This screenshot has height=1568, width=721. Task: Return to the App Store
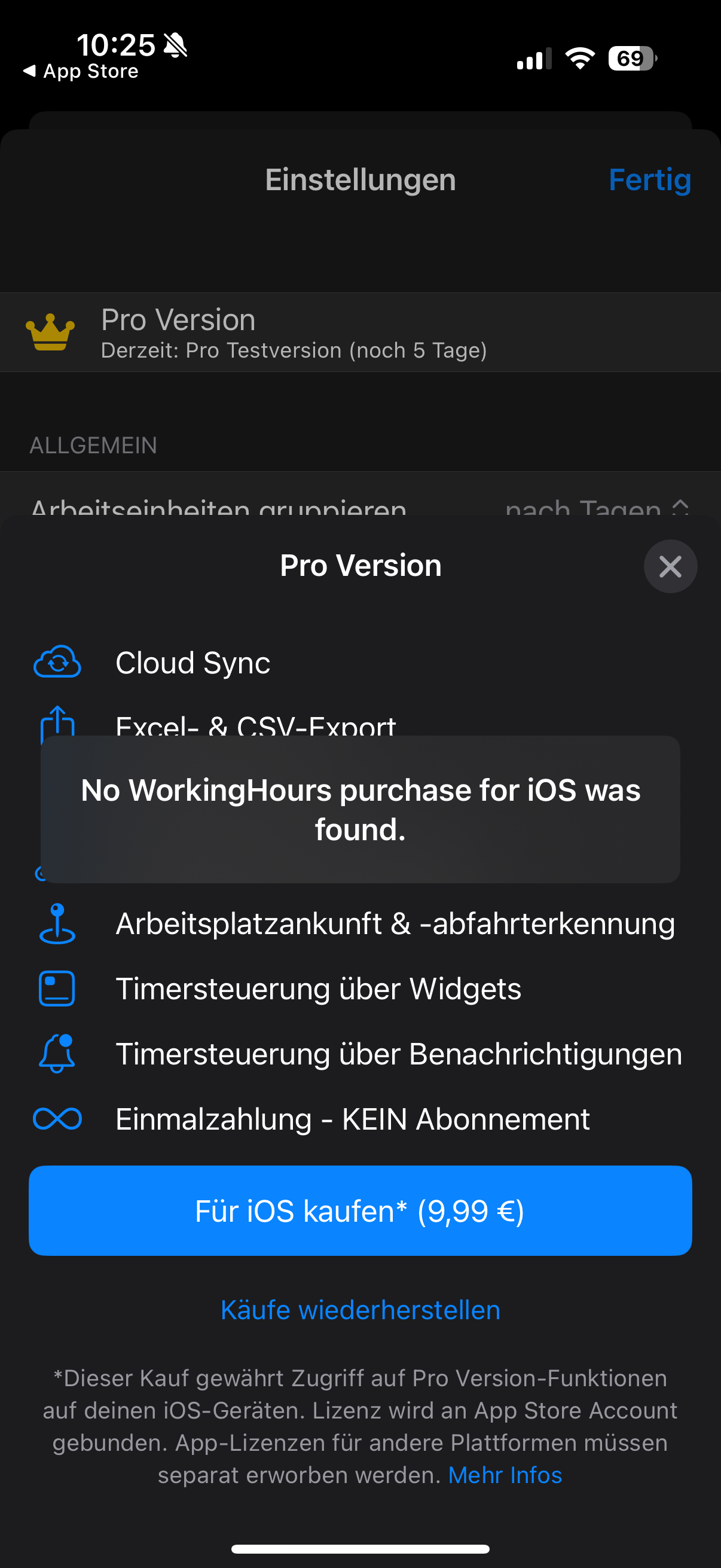pyautogui.click(x=80, y=71)
